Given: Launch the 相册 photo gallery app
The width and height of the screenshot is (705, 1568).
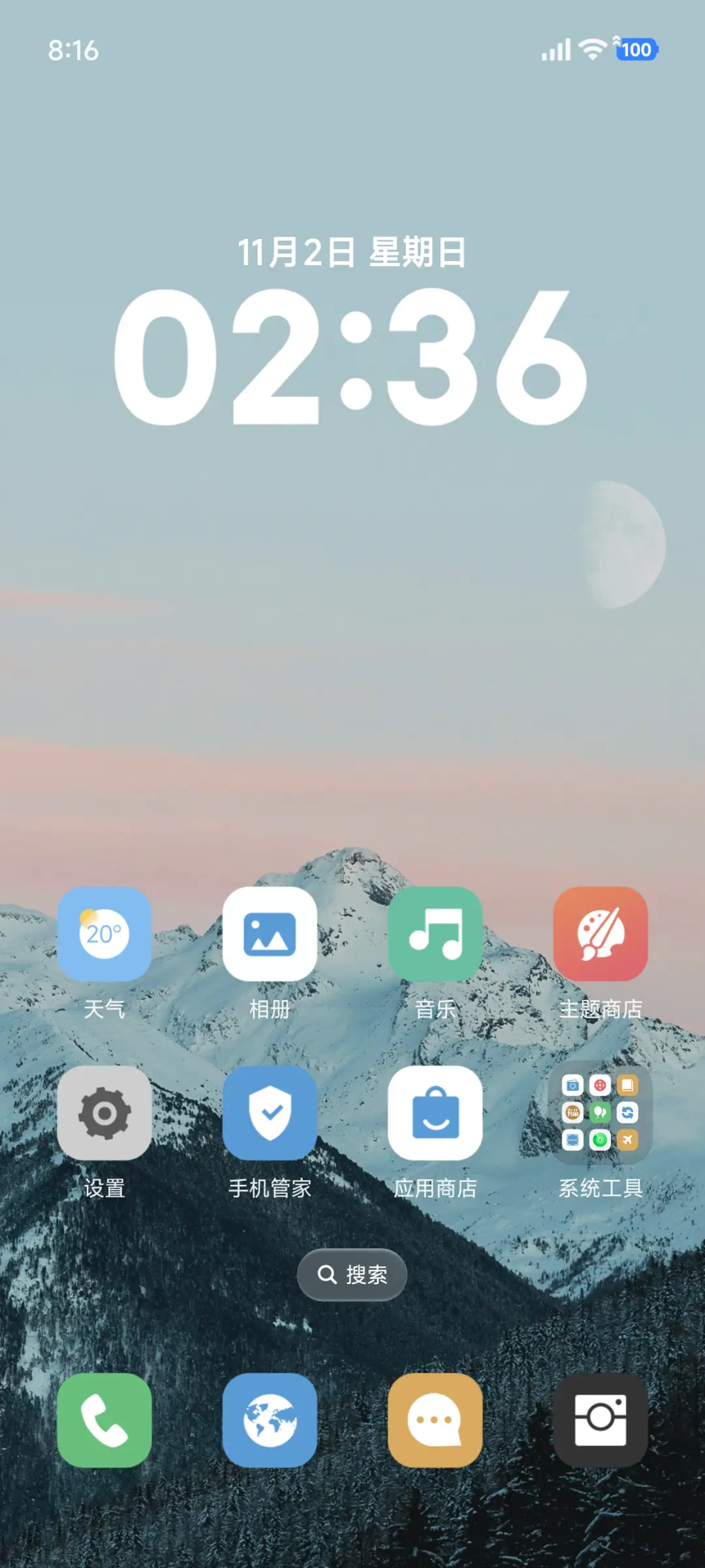Looking at the screenshot, I should (x=270, y=936).
